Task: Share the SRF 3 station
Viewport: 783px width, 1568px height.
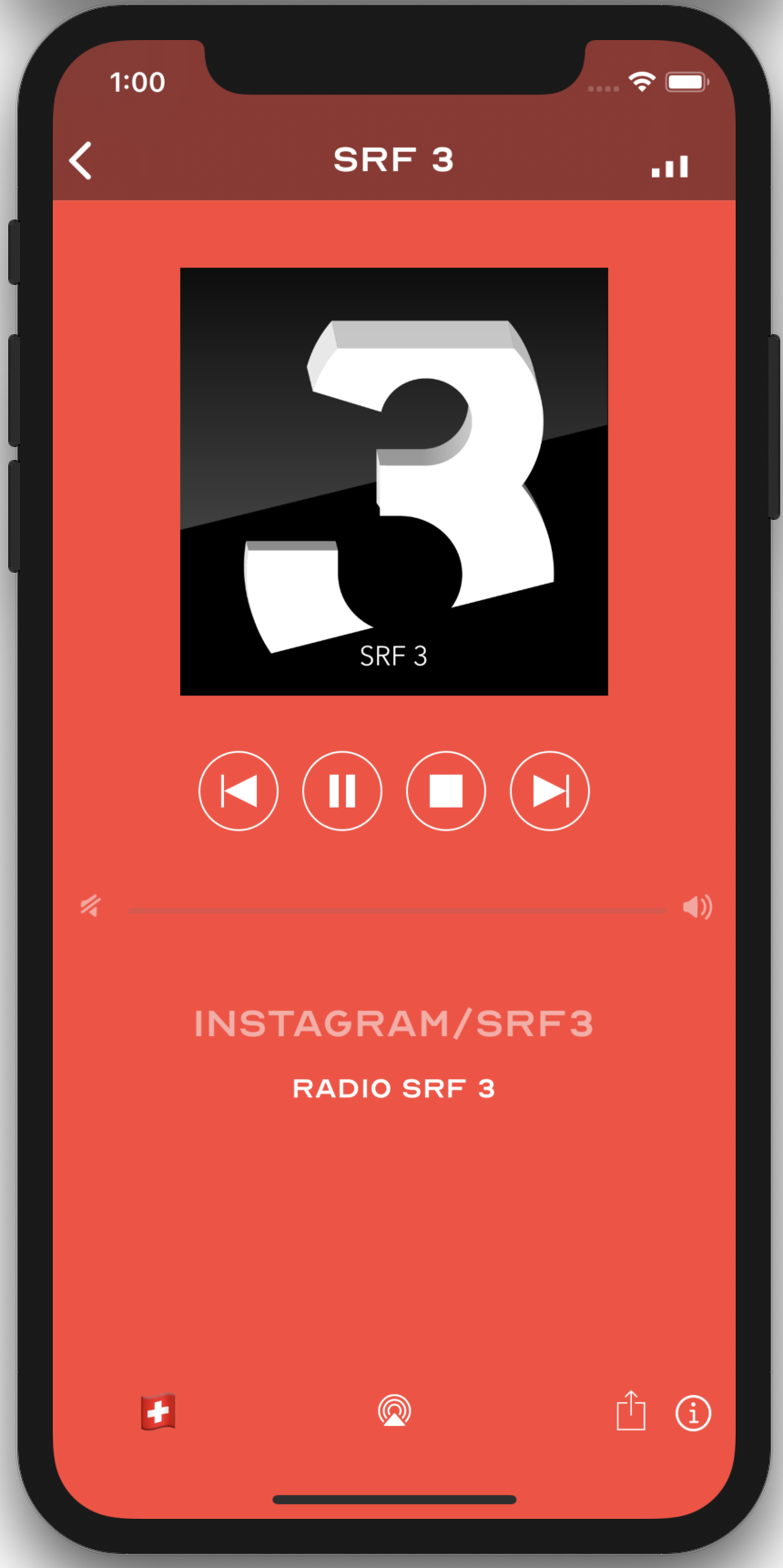Action: coord(631,1411)
